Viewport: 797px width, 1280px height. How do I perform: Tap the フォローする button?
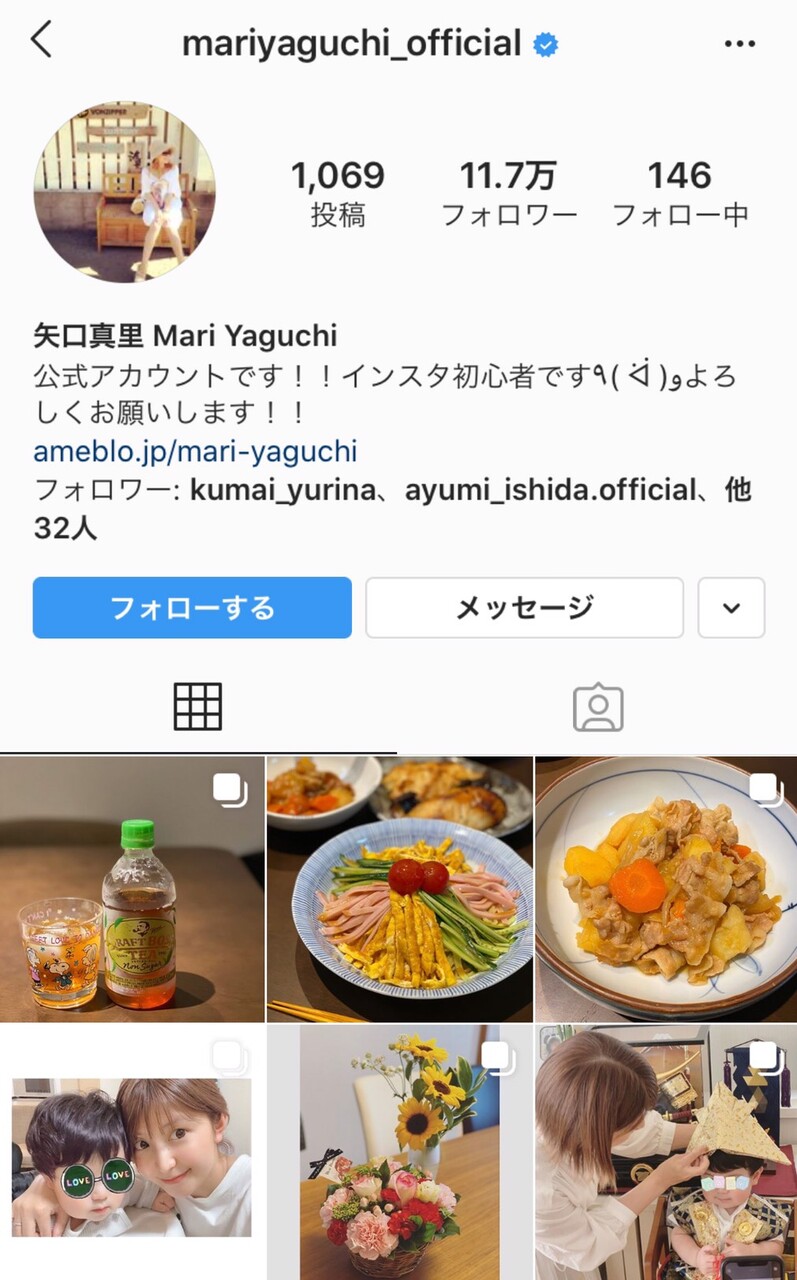tap(192, 607)
